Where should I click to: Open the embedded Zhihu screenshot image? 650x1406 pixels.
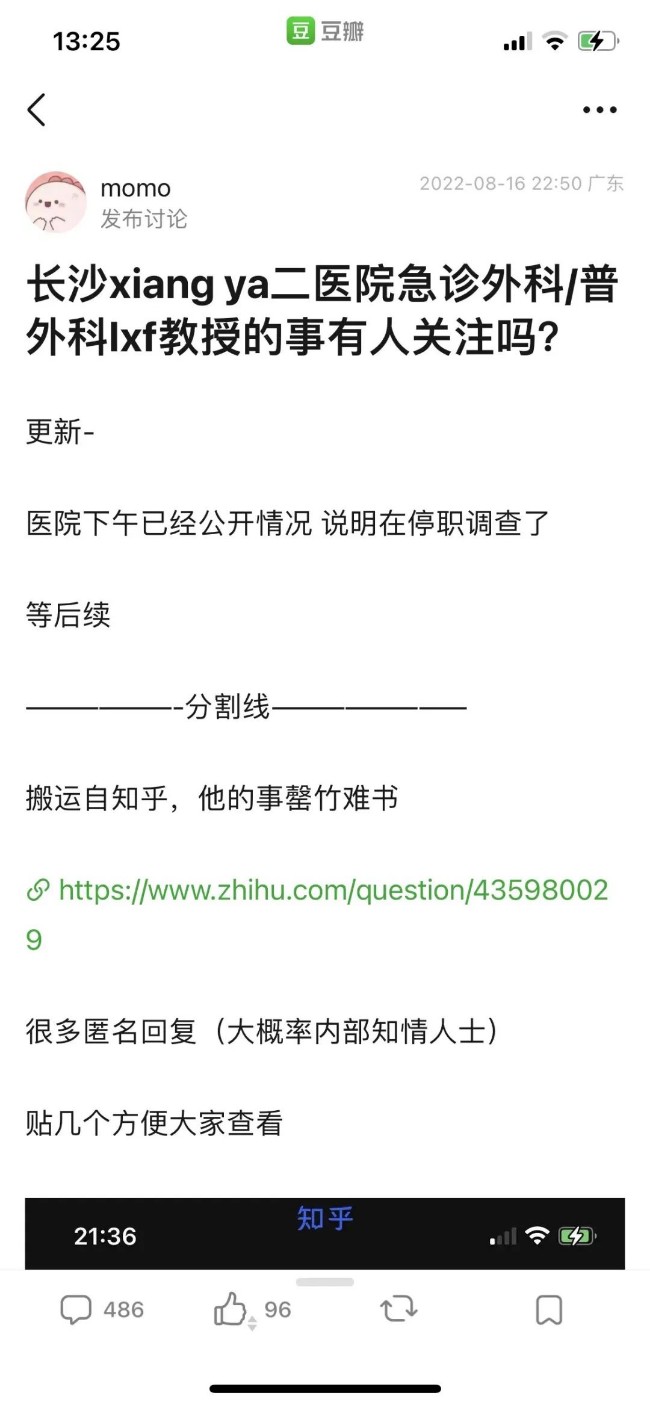point(324,1233)
